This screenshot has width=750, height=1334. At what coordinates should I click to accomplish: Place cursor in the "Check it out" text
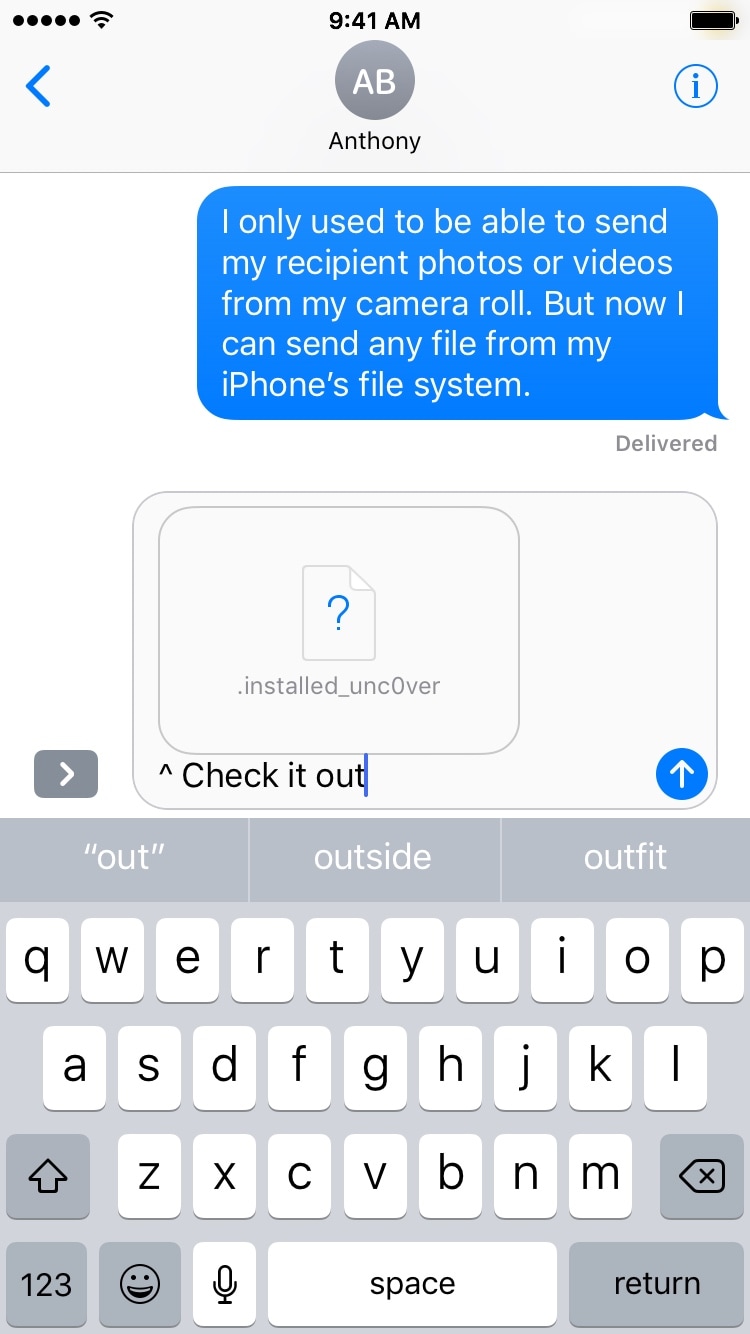coord(270,775)
